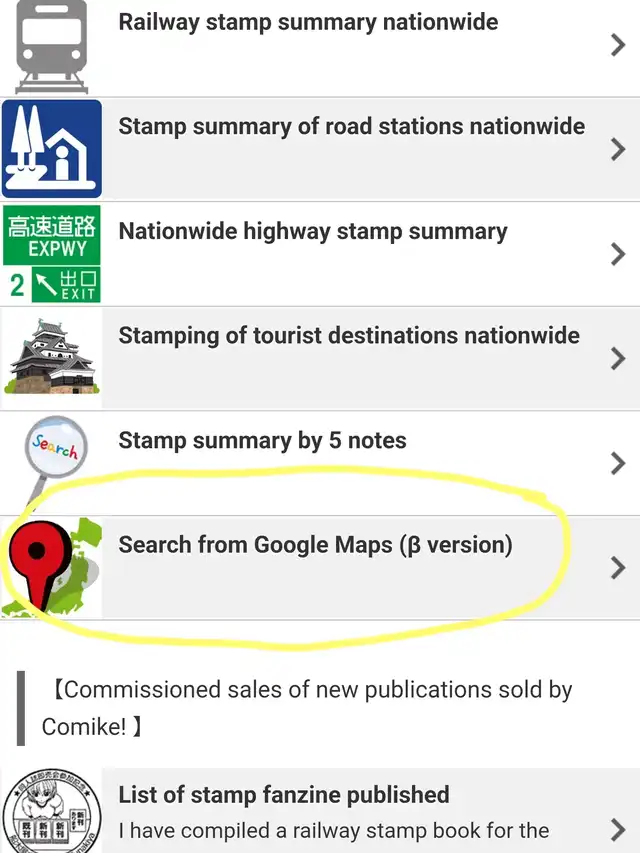
Task: View Stamping of tourist destinations nationwide
Action: pyautogui.click(x=348, y=336)
